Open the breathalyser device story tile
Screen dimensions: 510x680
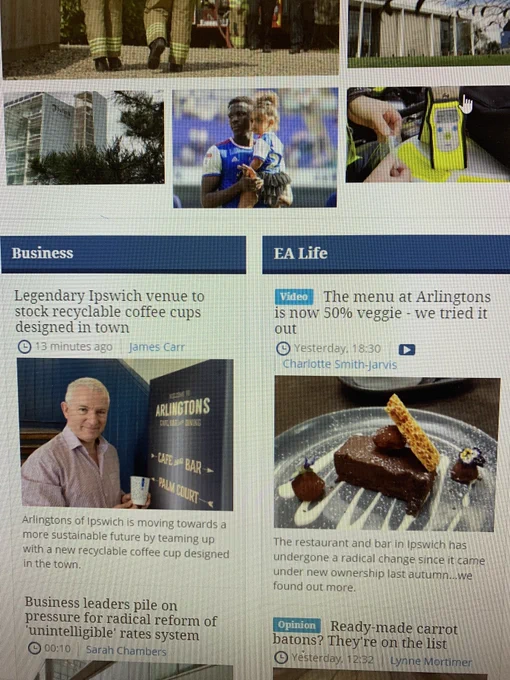pos(428,134)
